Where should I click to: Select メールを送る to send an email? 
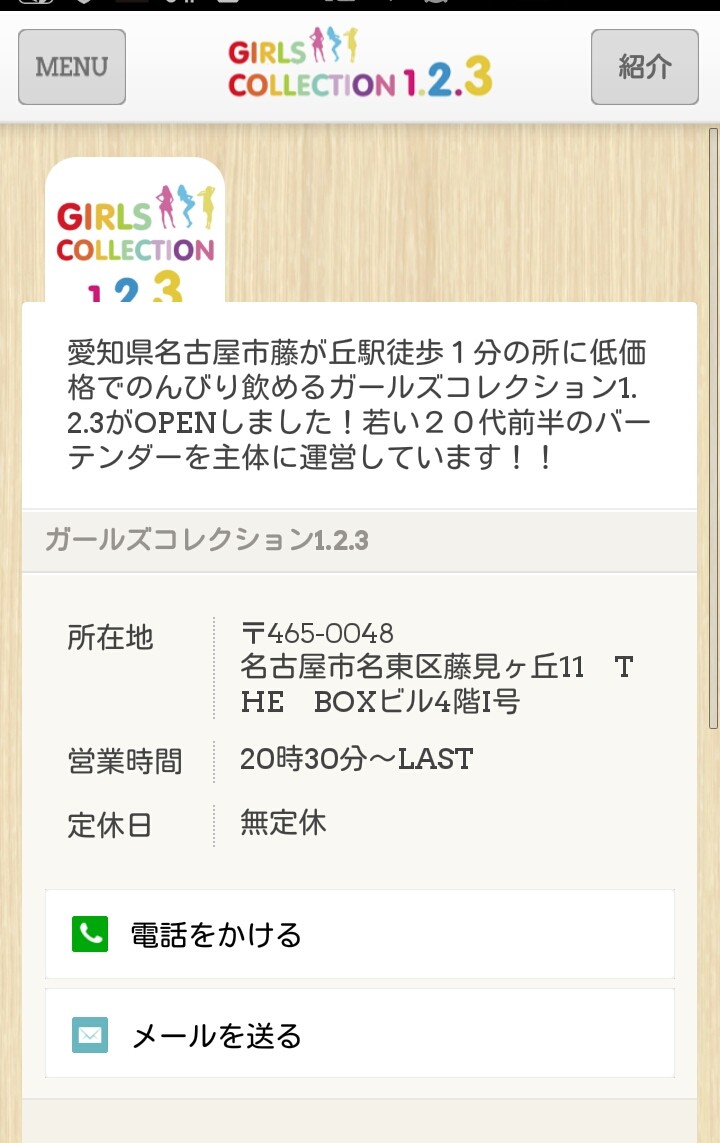click(x=359, y=1034)
